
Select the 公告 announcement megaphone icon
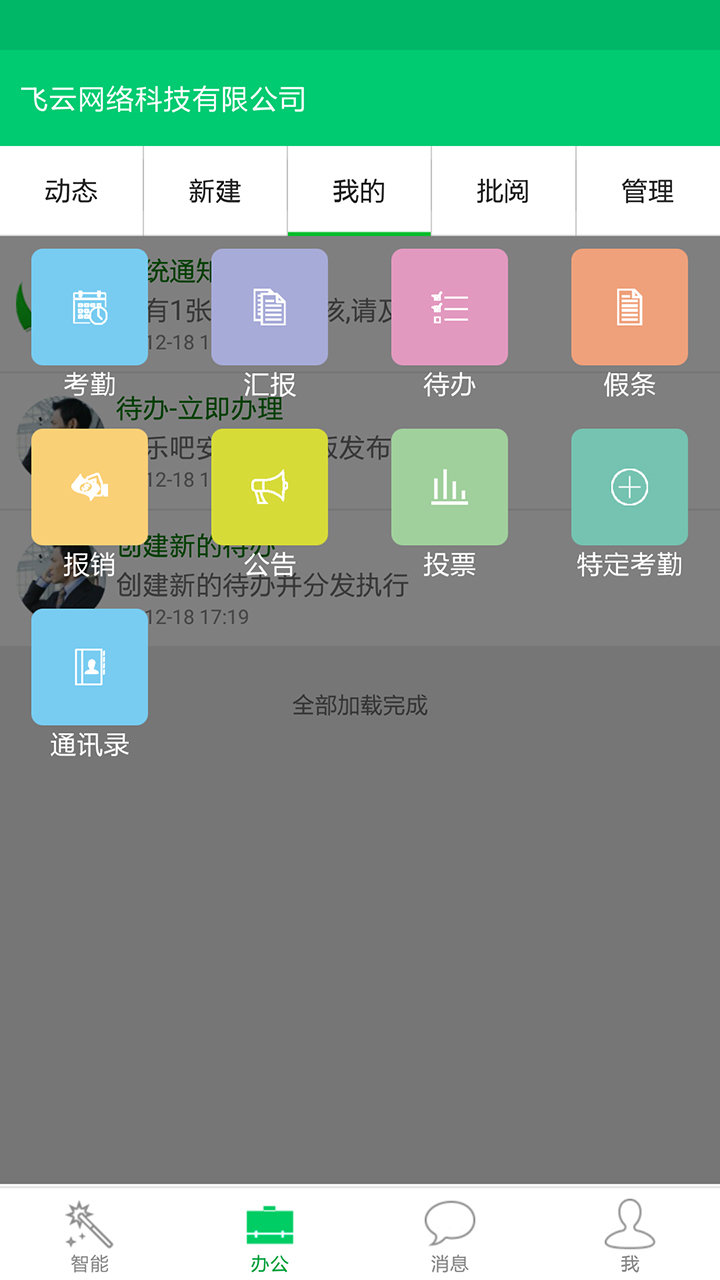pyautogui.click(x=269, y=486)
